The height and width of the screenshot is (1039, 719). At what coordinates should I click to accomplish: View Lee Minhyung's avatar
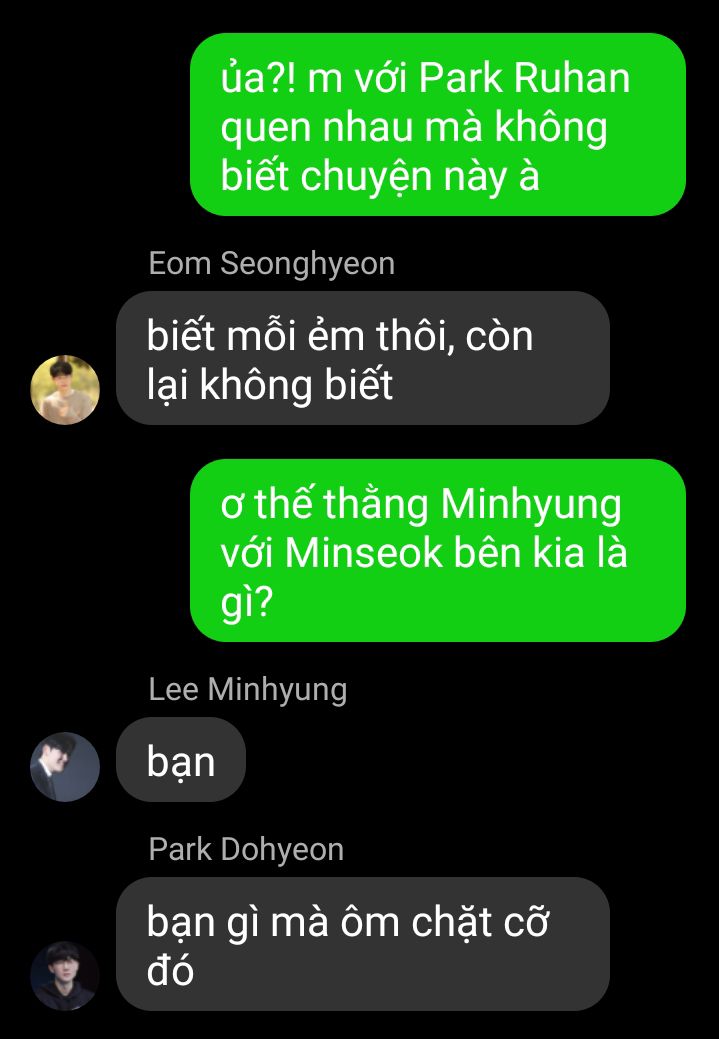pyautogui.click(x=65, y=767)
